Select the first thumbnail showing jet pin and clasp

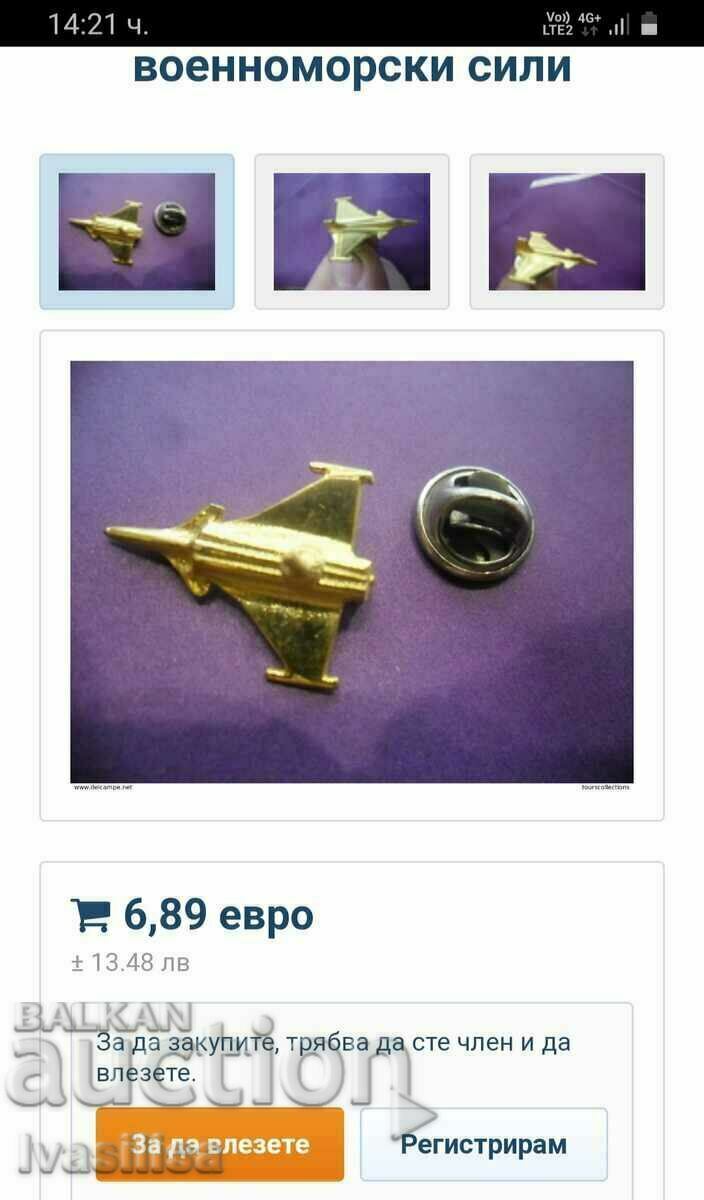(x=137, y=232)
